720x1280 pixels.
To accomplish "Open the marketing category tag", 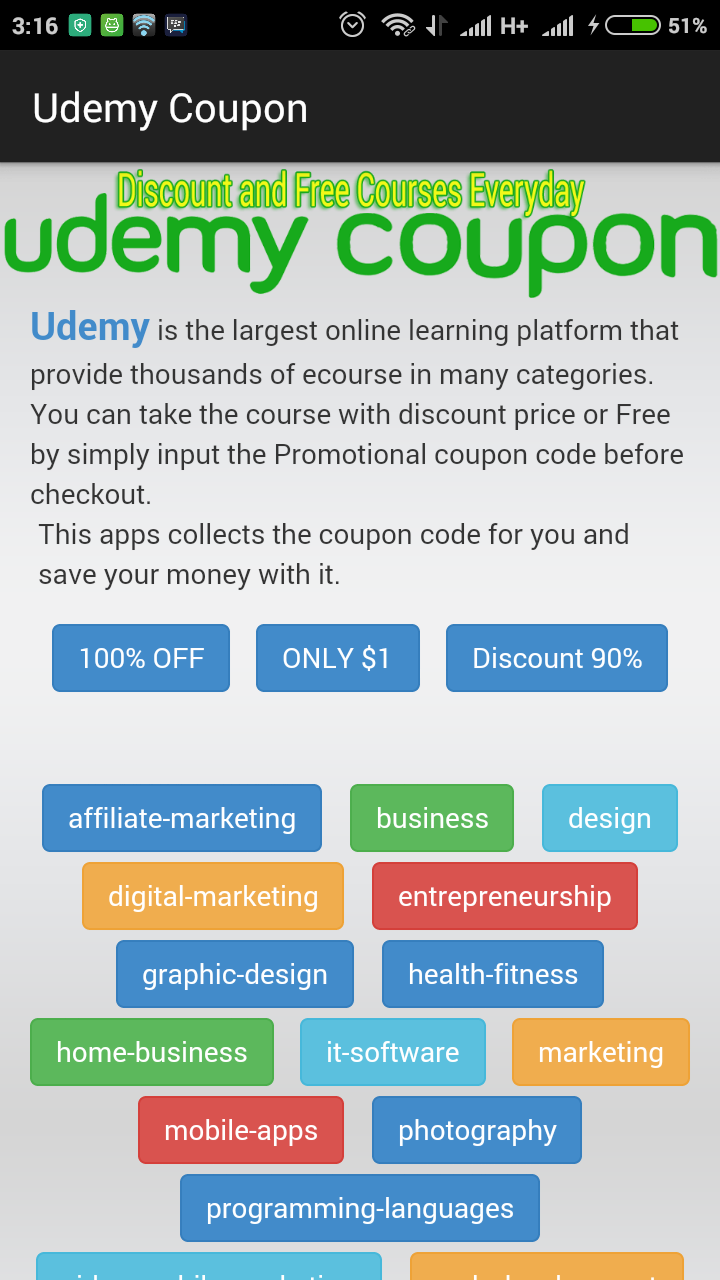I will point(601,1052).
